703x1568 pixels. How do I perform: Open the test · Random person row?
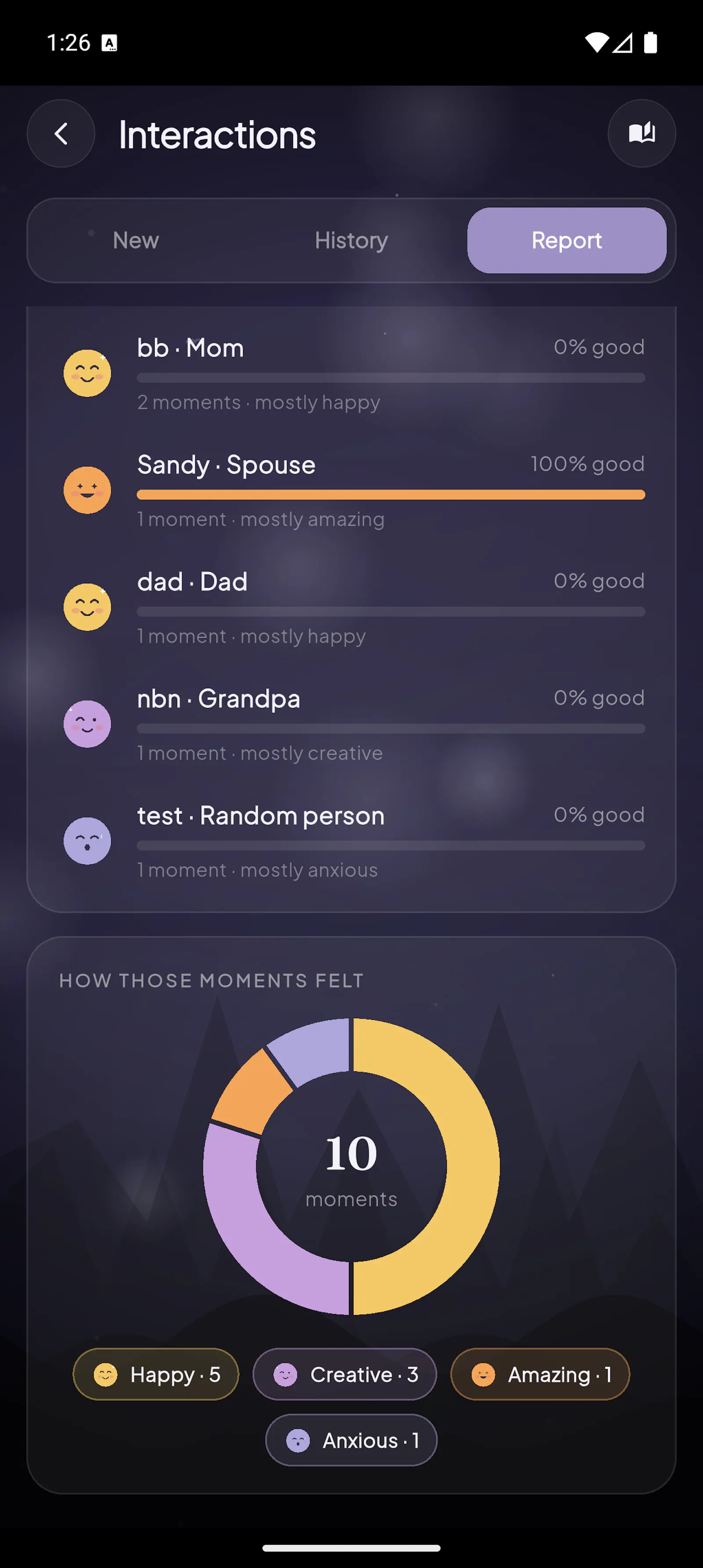click(352, 841)
